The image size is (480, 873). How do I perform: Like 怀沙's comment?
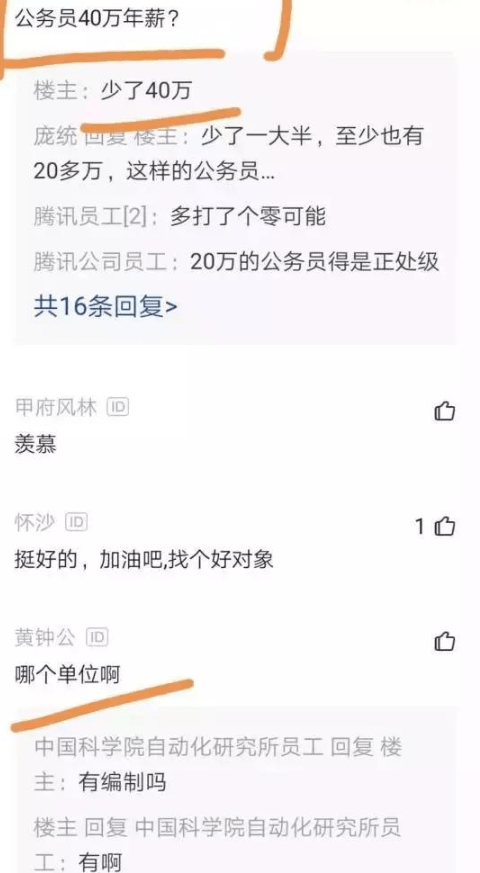[x=444, y=526]
